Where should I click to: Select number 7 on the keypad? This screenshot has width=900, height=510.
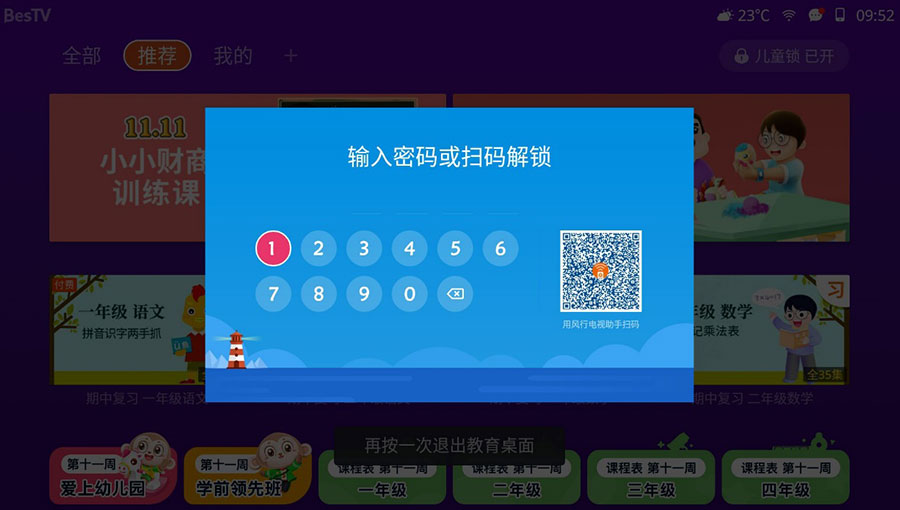[273, 294]
